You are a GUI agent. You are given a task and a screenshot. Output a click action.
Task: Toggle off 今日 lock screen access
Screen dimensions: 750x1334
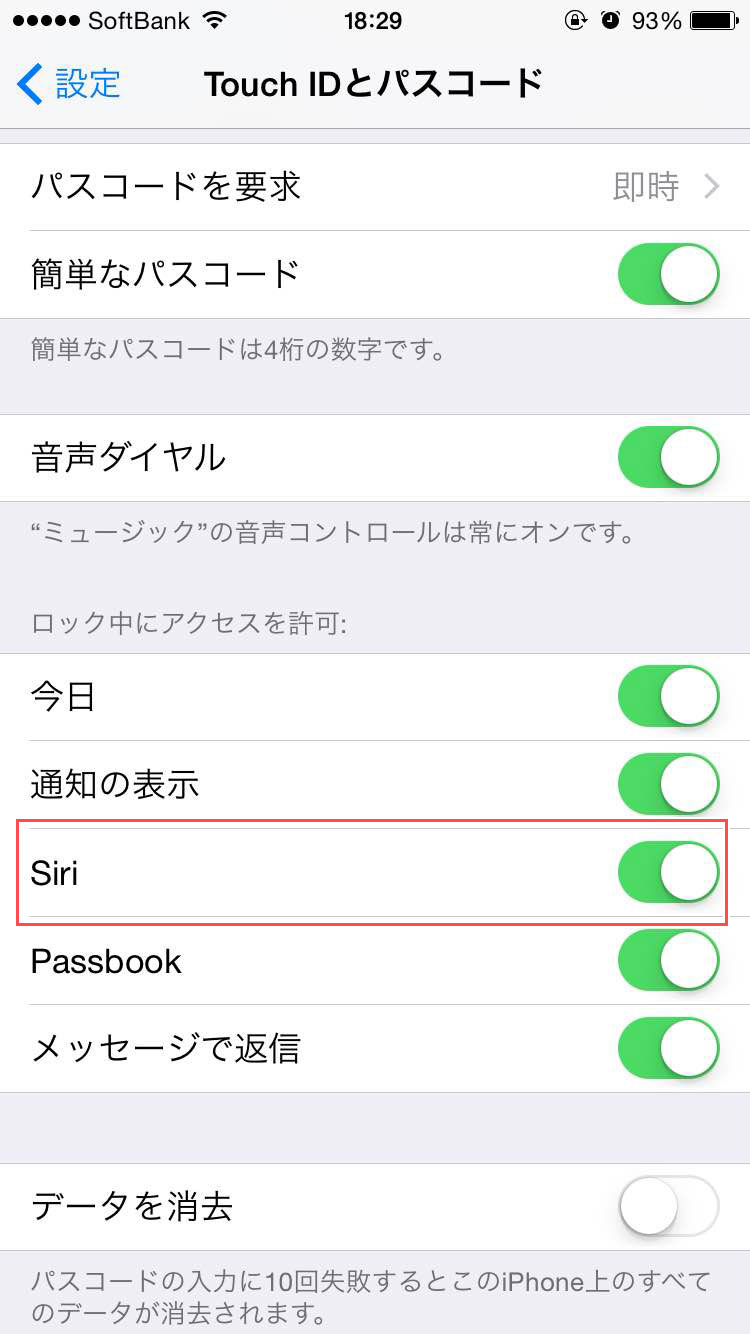pos(668,696)
